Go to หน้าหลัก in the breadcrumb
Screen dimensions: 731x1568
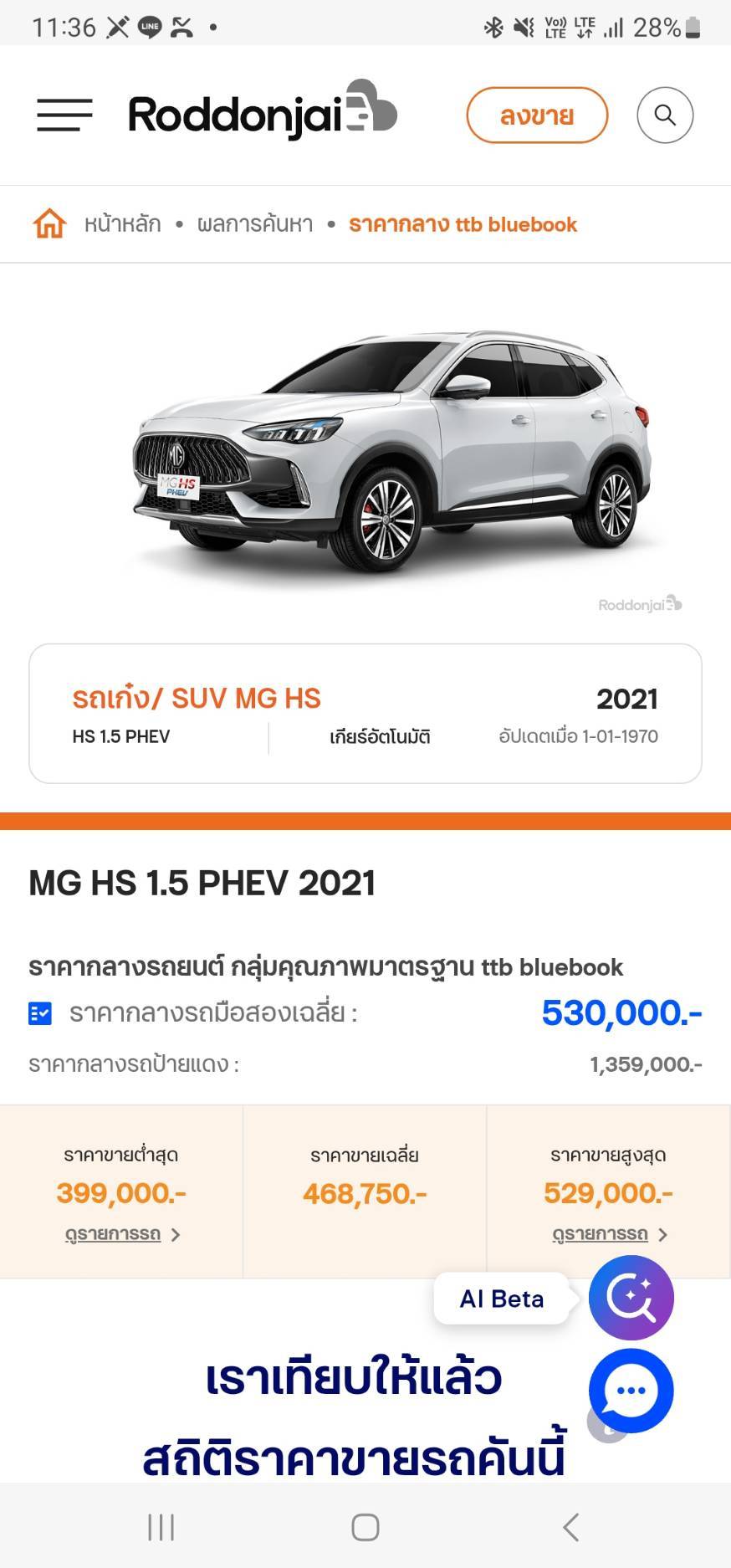point(122,224)
